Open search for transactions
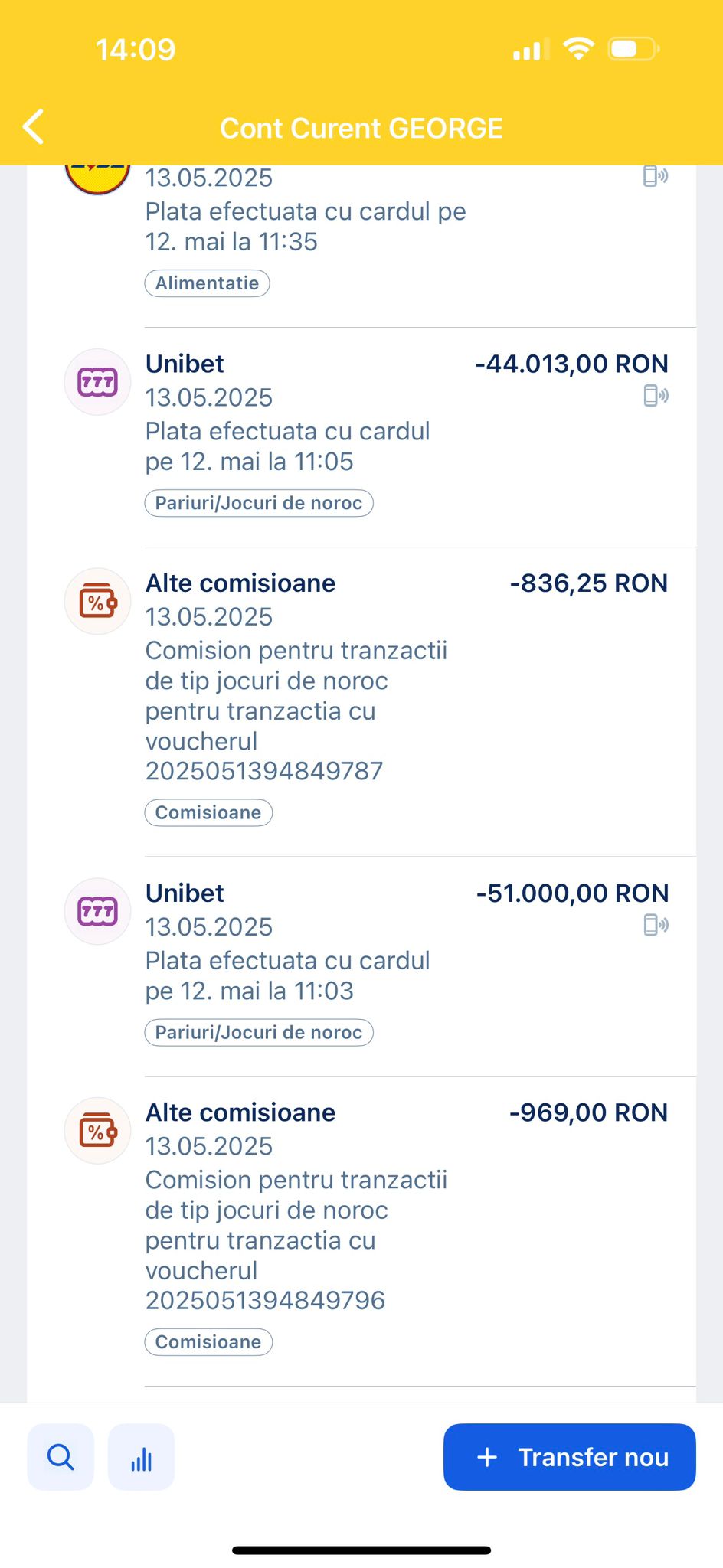Viewport: 723px width, 1568px height. click(x=61, y=1456)
